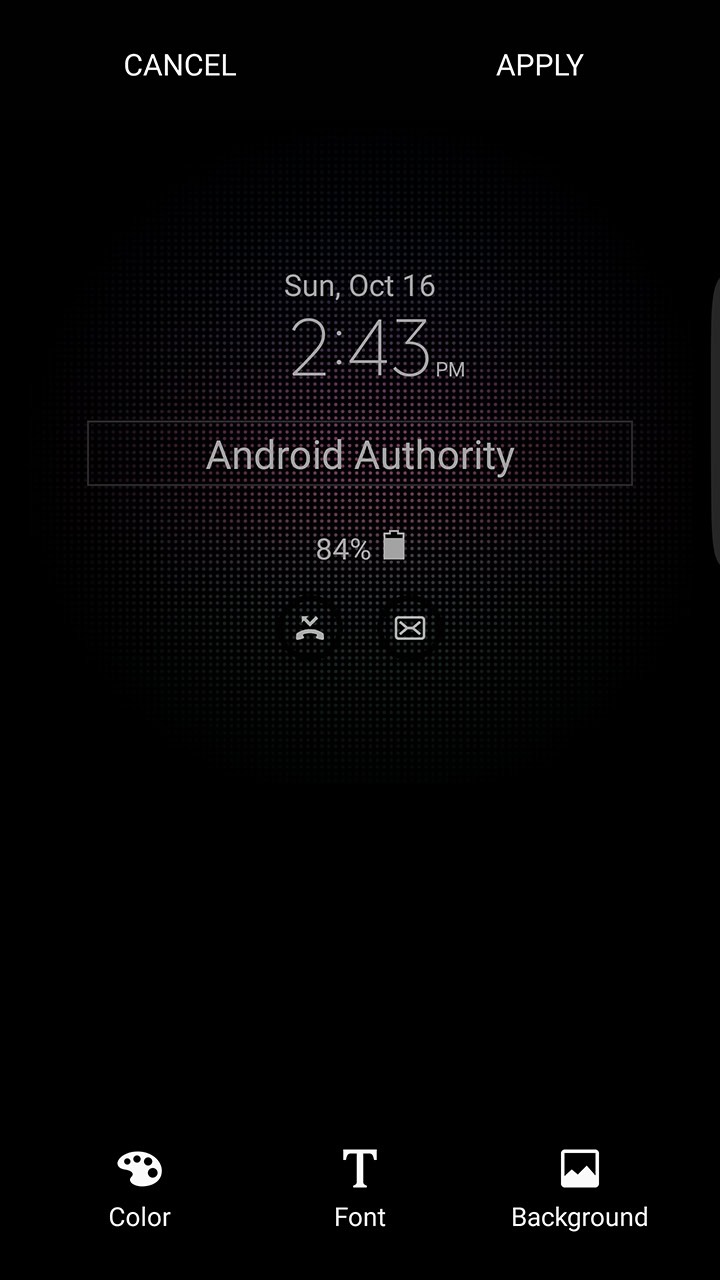Apply the customized display settings
This screenshot has height=1280, width=720.
click(x=539, y=66)
